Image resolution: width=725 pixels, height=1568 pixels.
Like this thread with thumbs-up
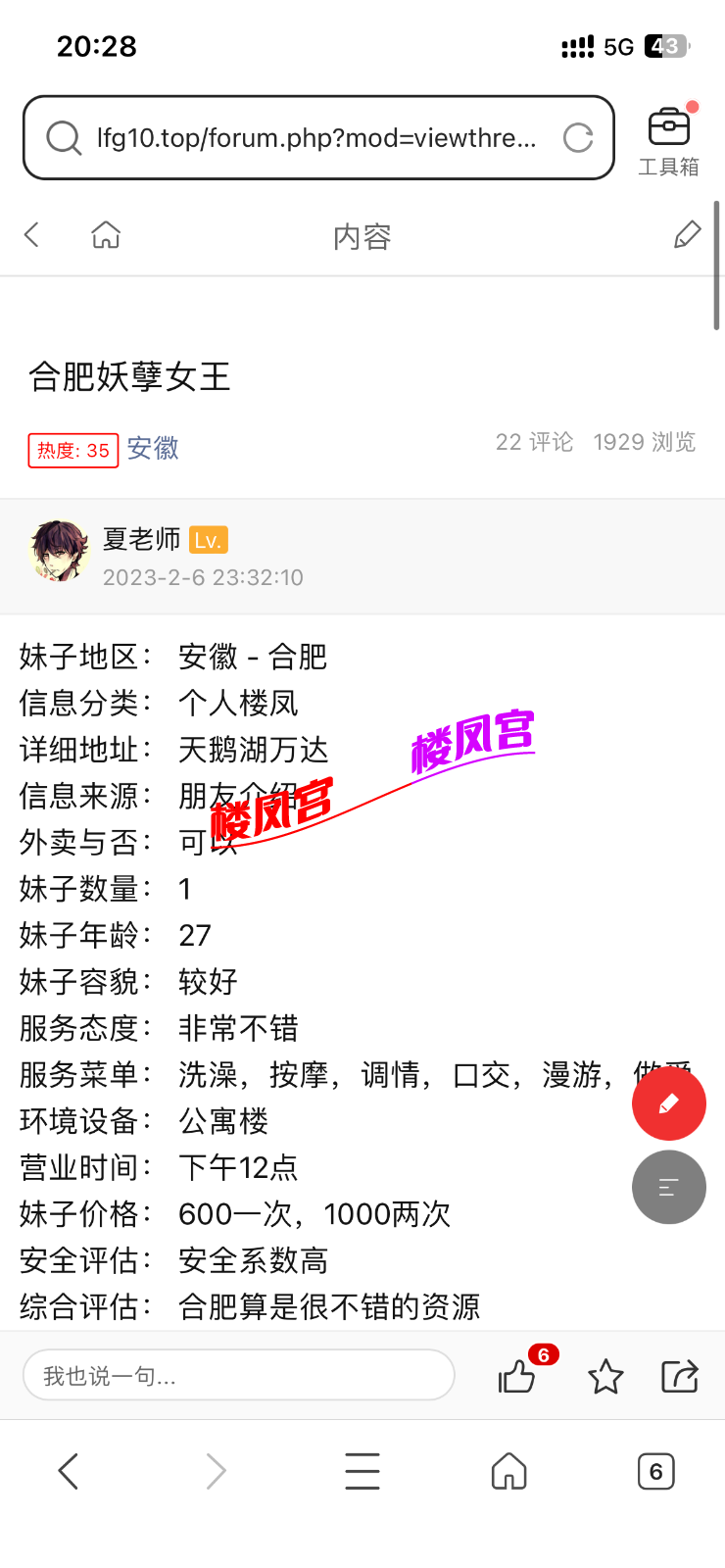(x=517, y=1376)
